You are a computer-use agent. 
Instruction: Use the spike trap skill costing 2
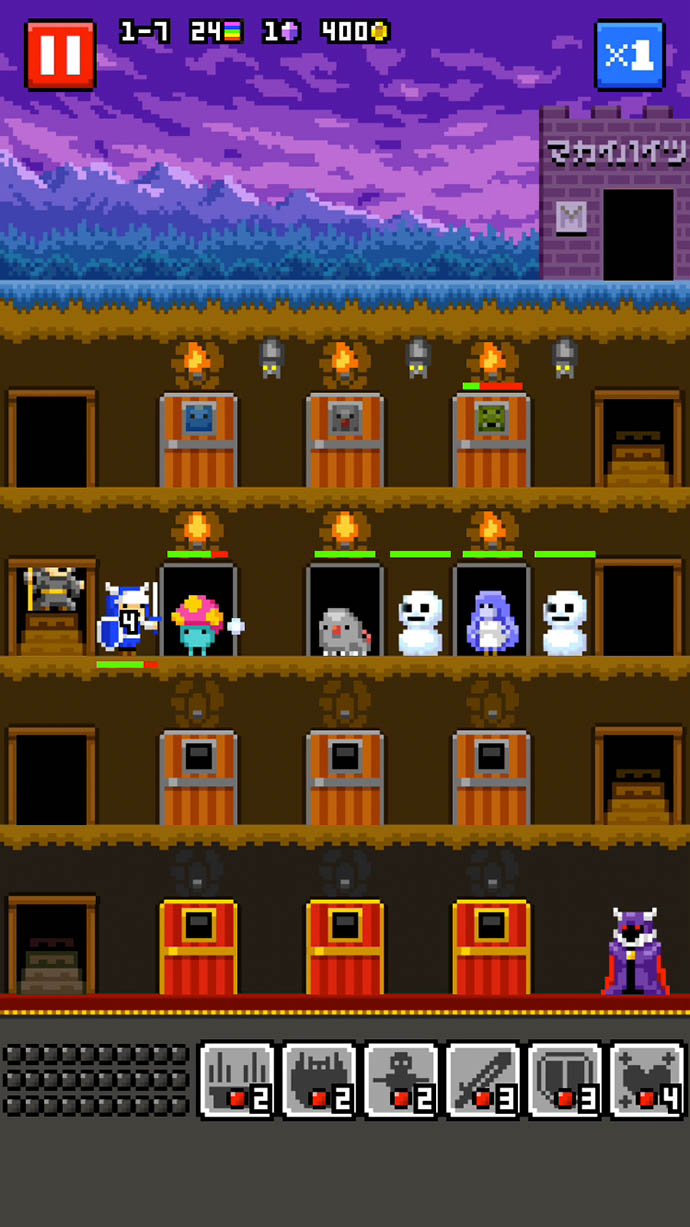237,1079
